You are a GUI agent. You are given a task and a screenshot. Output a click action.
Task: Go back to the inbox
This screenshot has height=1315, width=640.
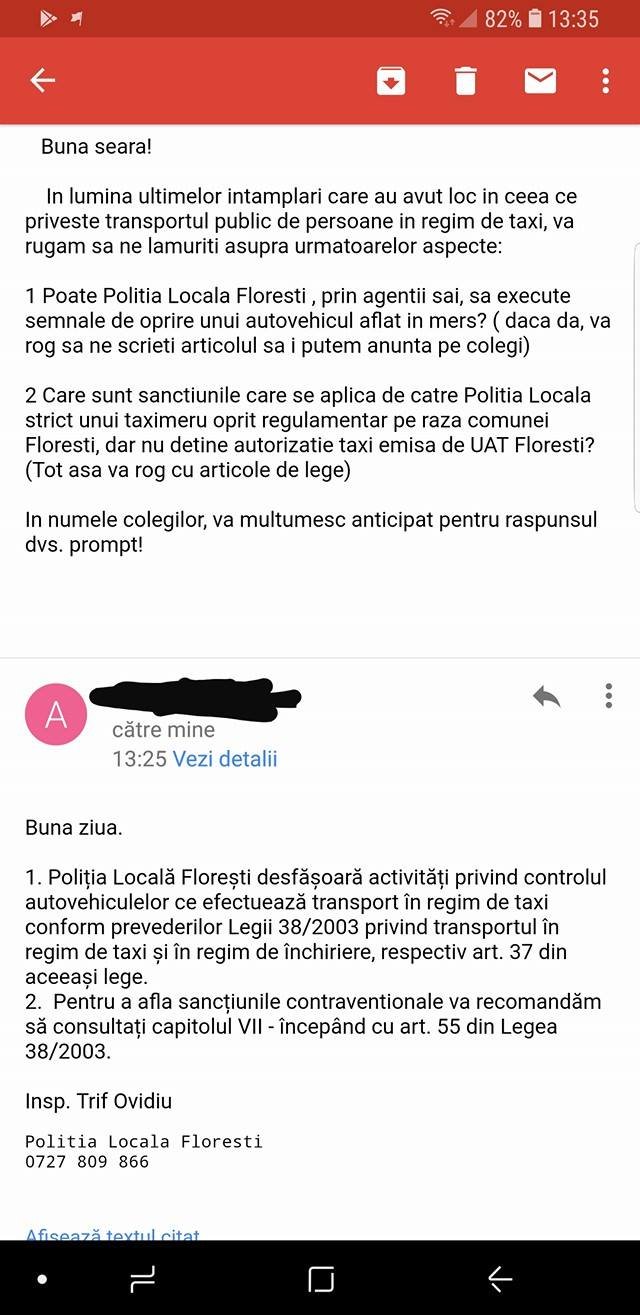click(42, 81)
